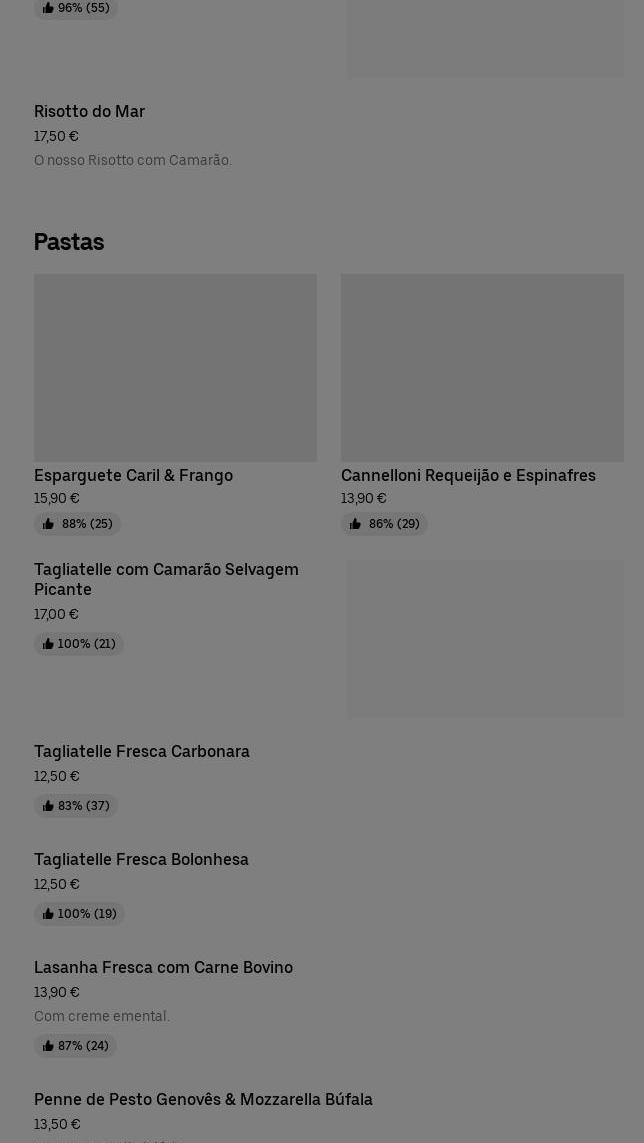Choose Tagliatelle Fresca Carbonara

click(142, 752)
